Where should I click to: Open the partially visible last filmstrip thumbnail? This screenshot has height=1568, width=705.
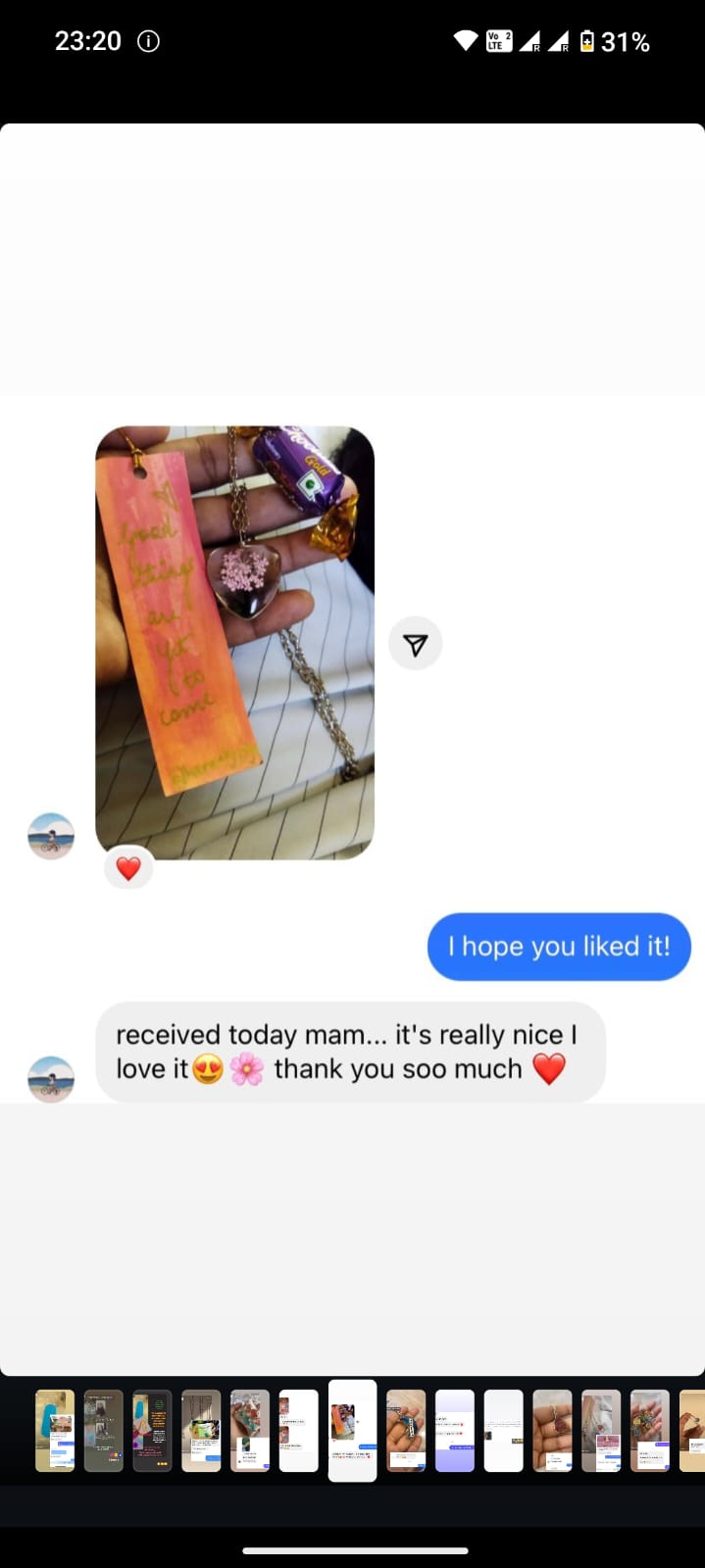tap(692, 1430)
